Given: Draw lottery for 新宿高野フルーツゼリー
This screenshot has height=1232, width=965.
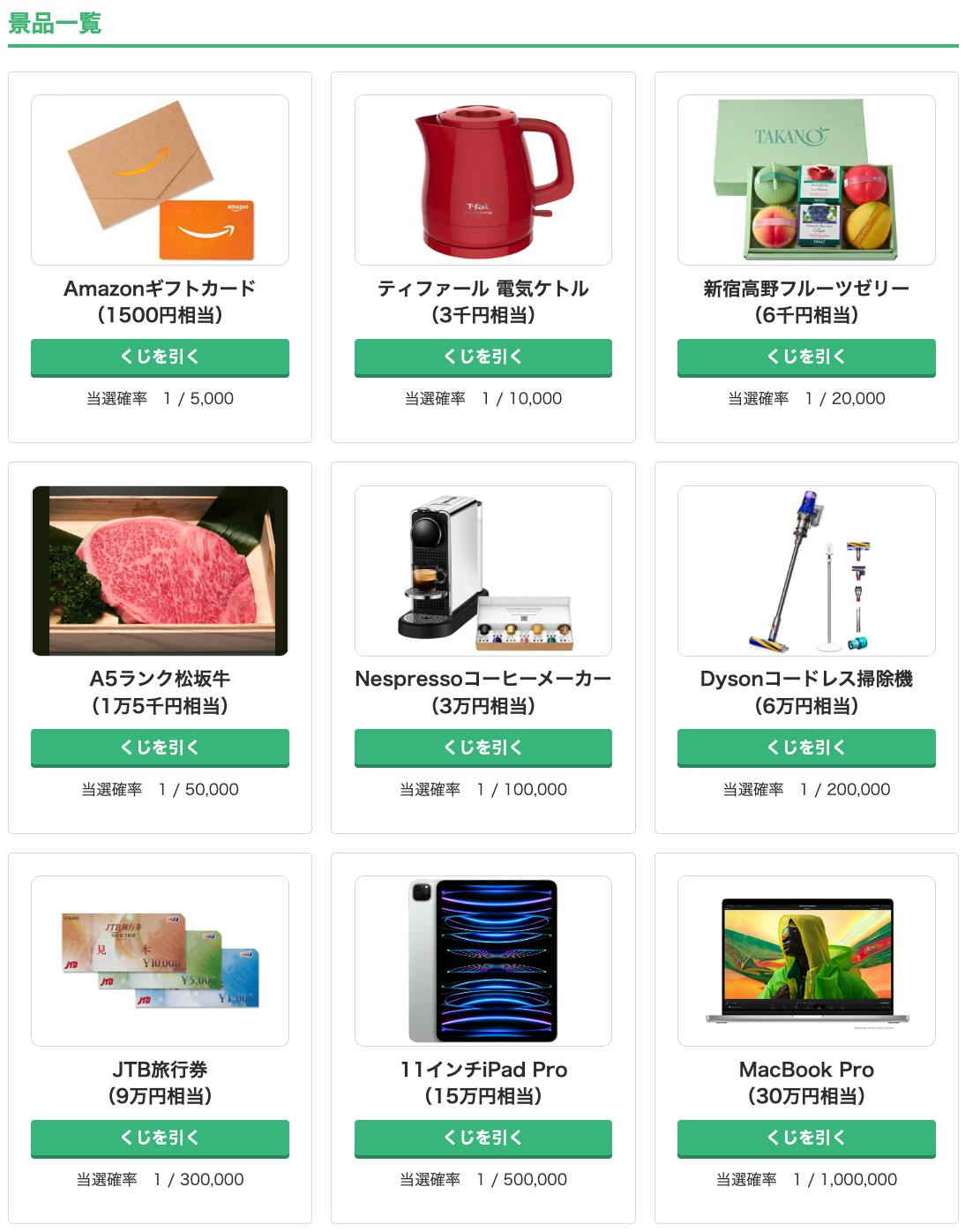Looking at the screenshot, I should 805,357.
